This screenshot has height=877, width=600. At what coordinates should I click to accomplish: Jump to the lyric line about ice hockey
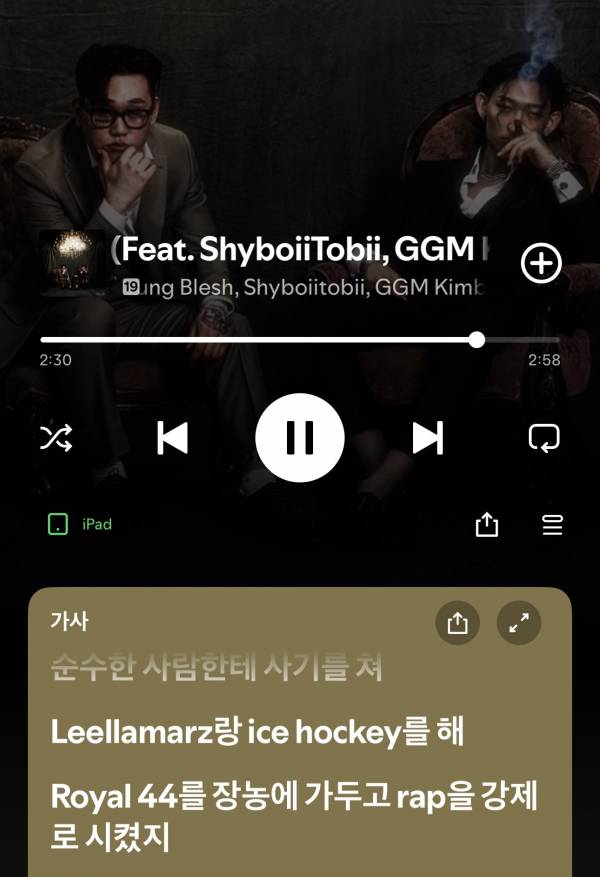click(x=258, y=732)
